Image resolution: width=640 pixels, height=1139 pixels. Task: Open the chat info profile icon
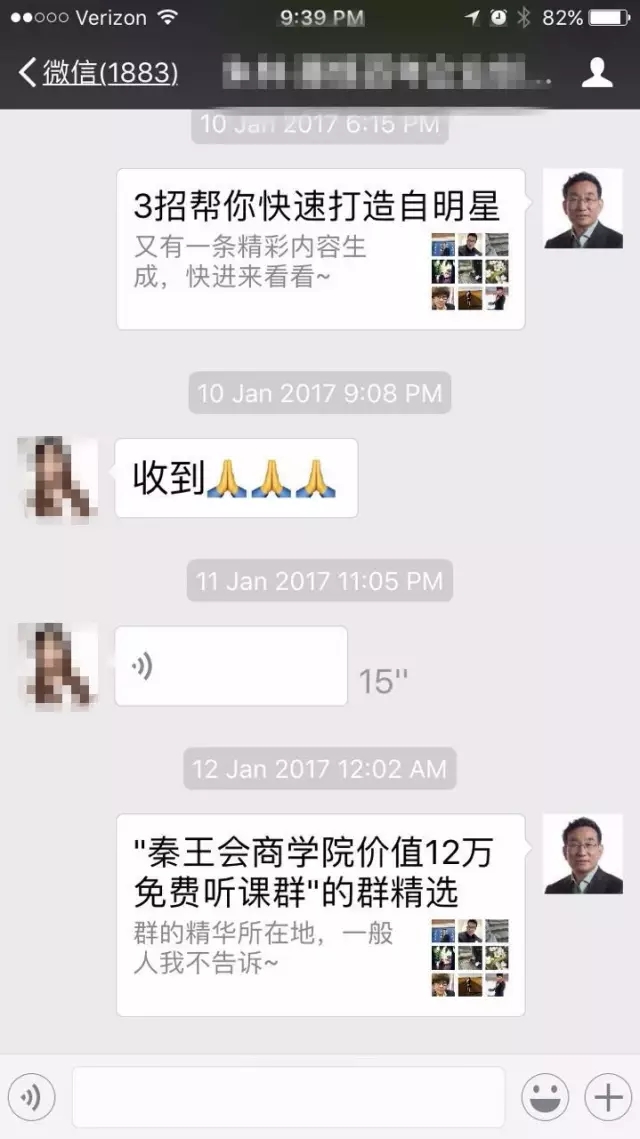(x=597, y=73)
